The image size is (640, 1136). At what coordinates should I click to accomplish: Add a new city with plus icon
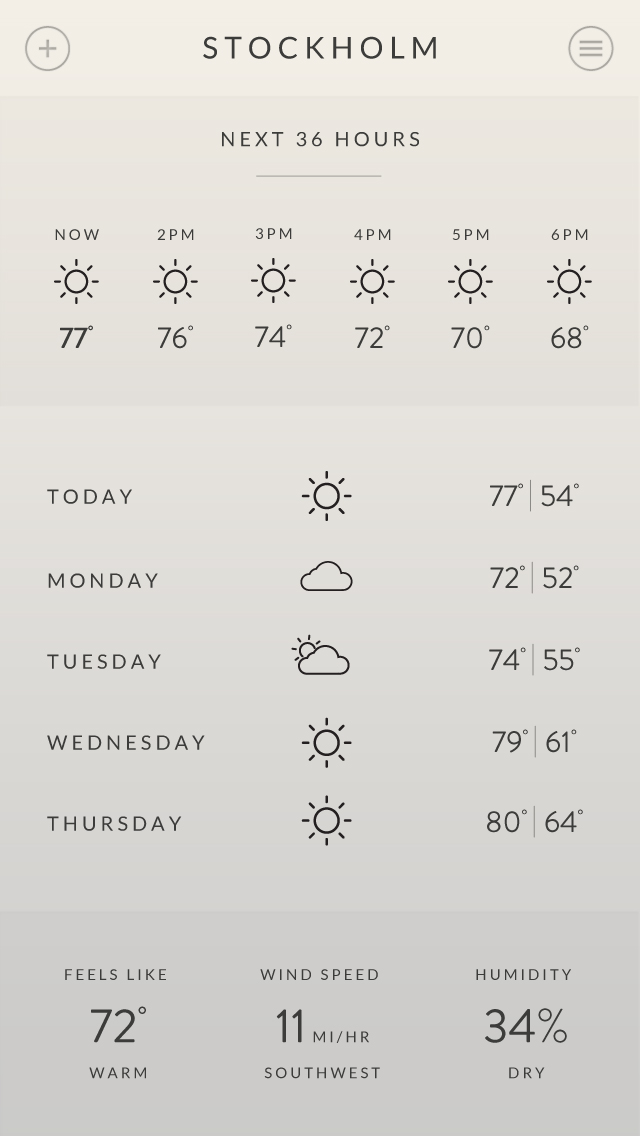tap(48, 49)
